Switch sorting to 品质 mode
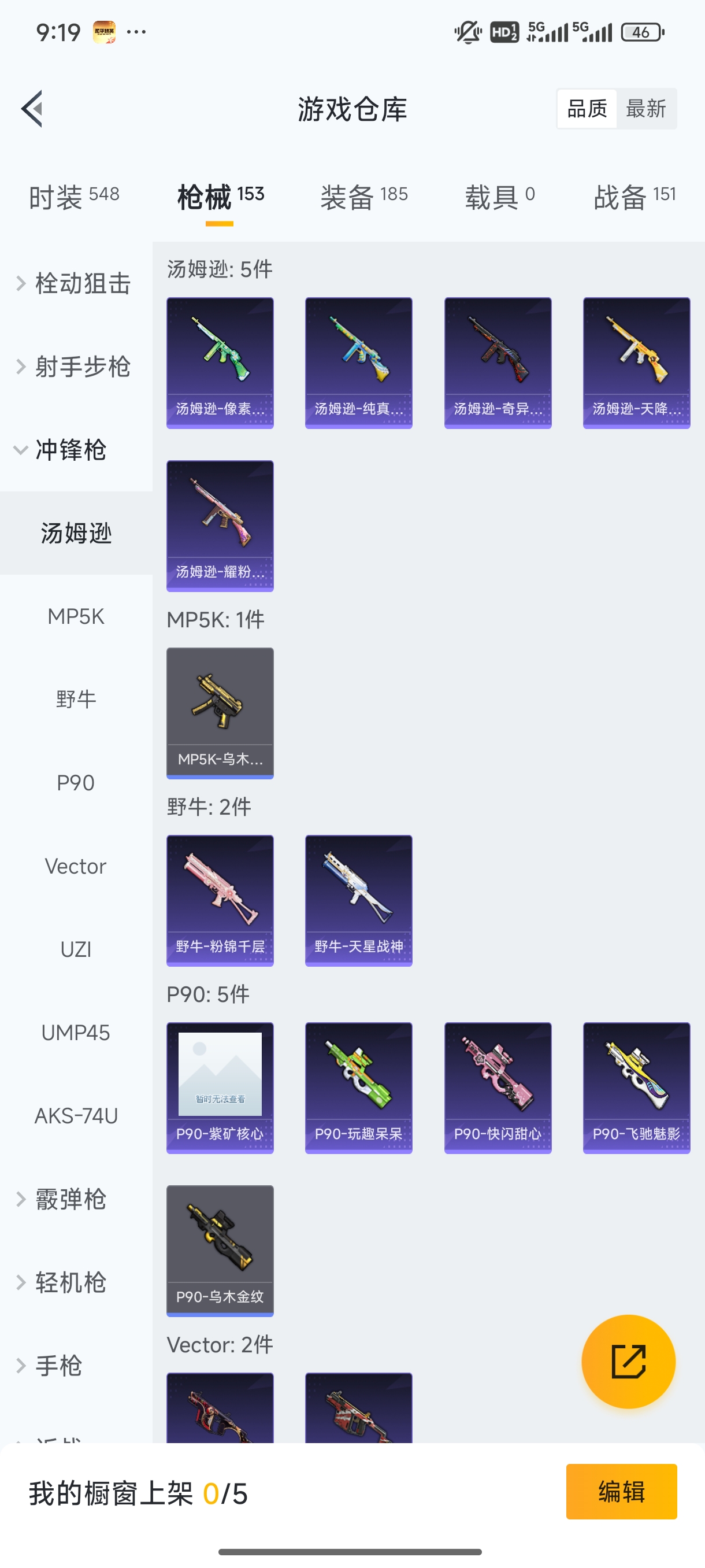Image resolution: width=705 pixels, height=1568 pixels. point(586,108)
